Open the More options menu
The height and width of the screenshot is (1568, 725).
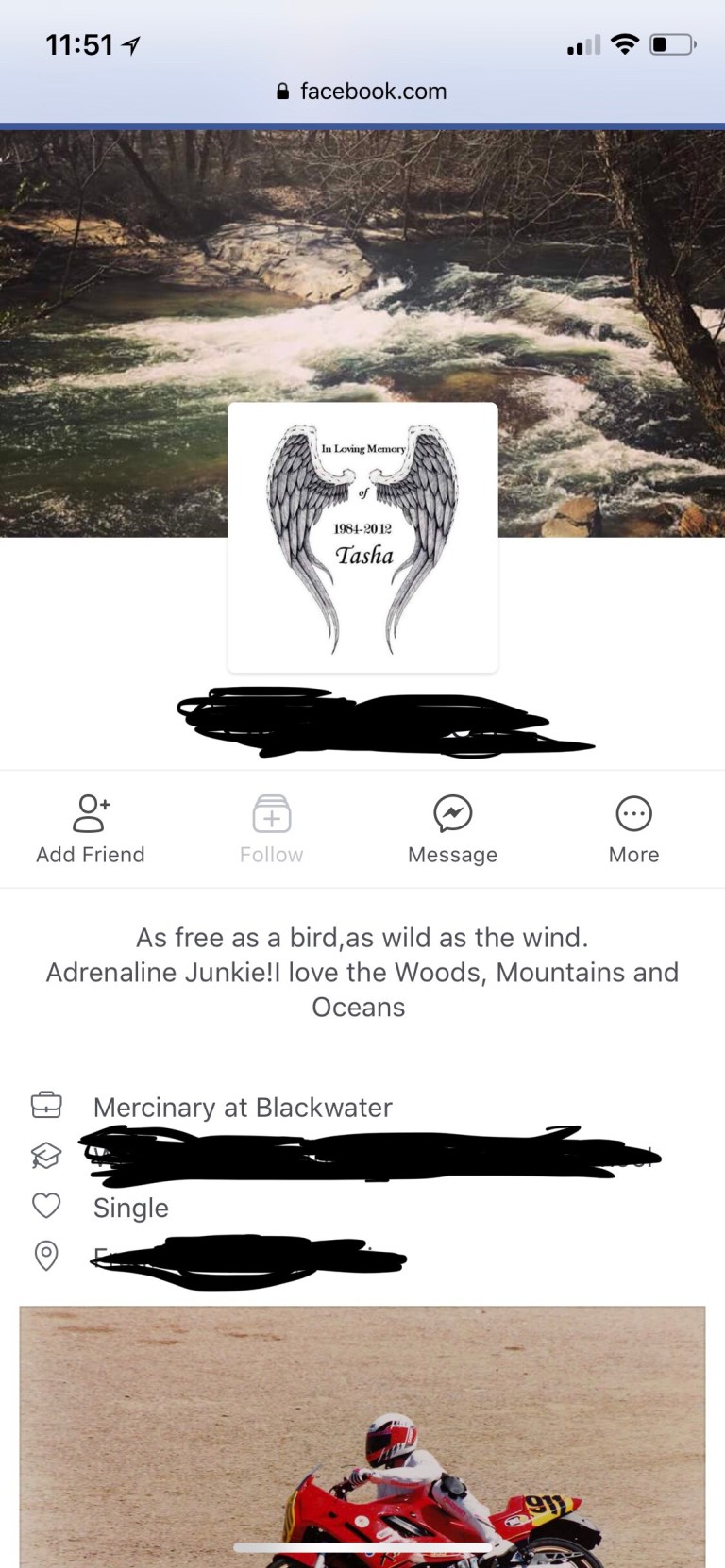pos(633,829)
